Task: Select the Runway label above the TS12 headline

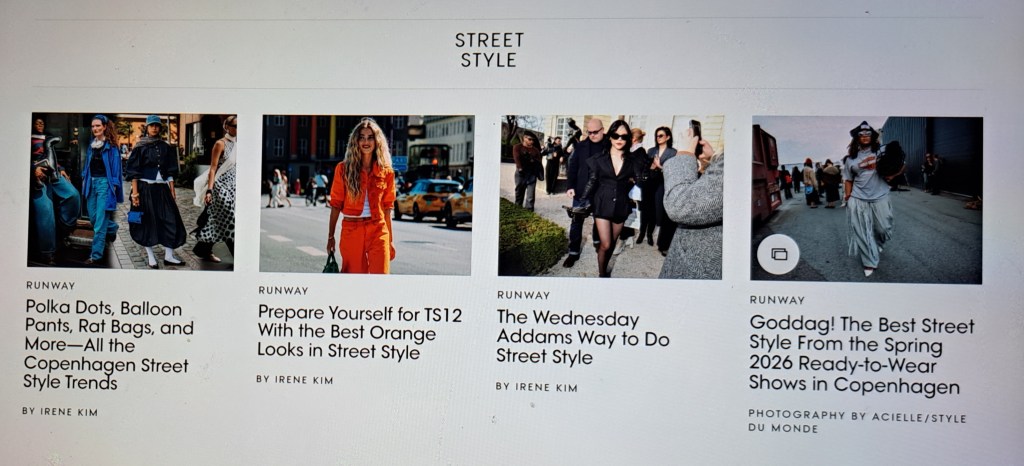Action: [x=283, y=291]
